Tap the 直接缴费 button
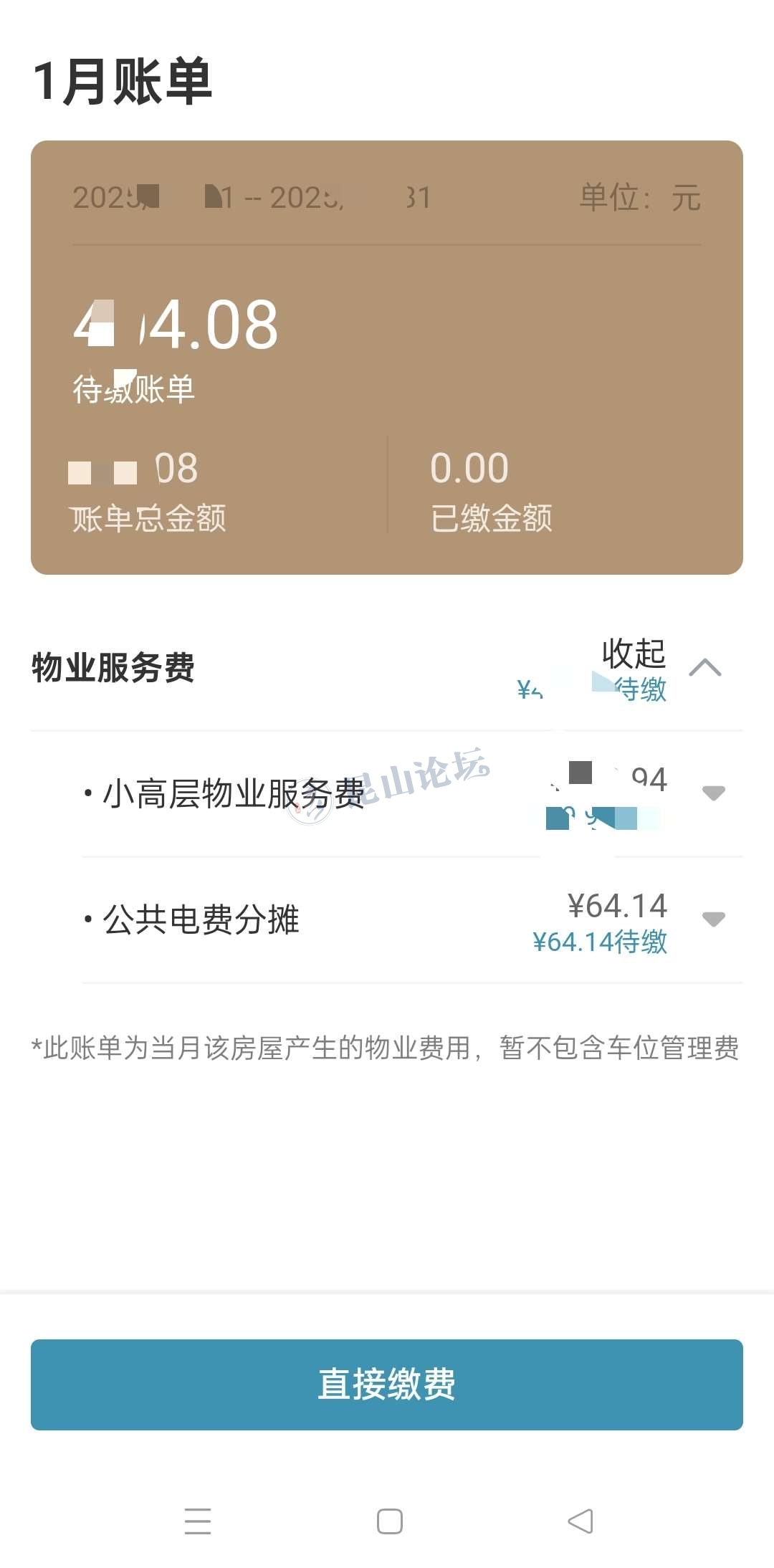 [x=387, y=1384]
